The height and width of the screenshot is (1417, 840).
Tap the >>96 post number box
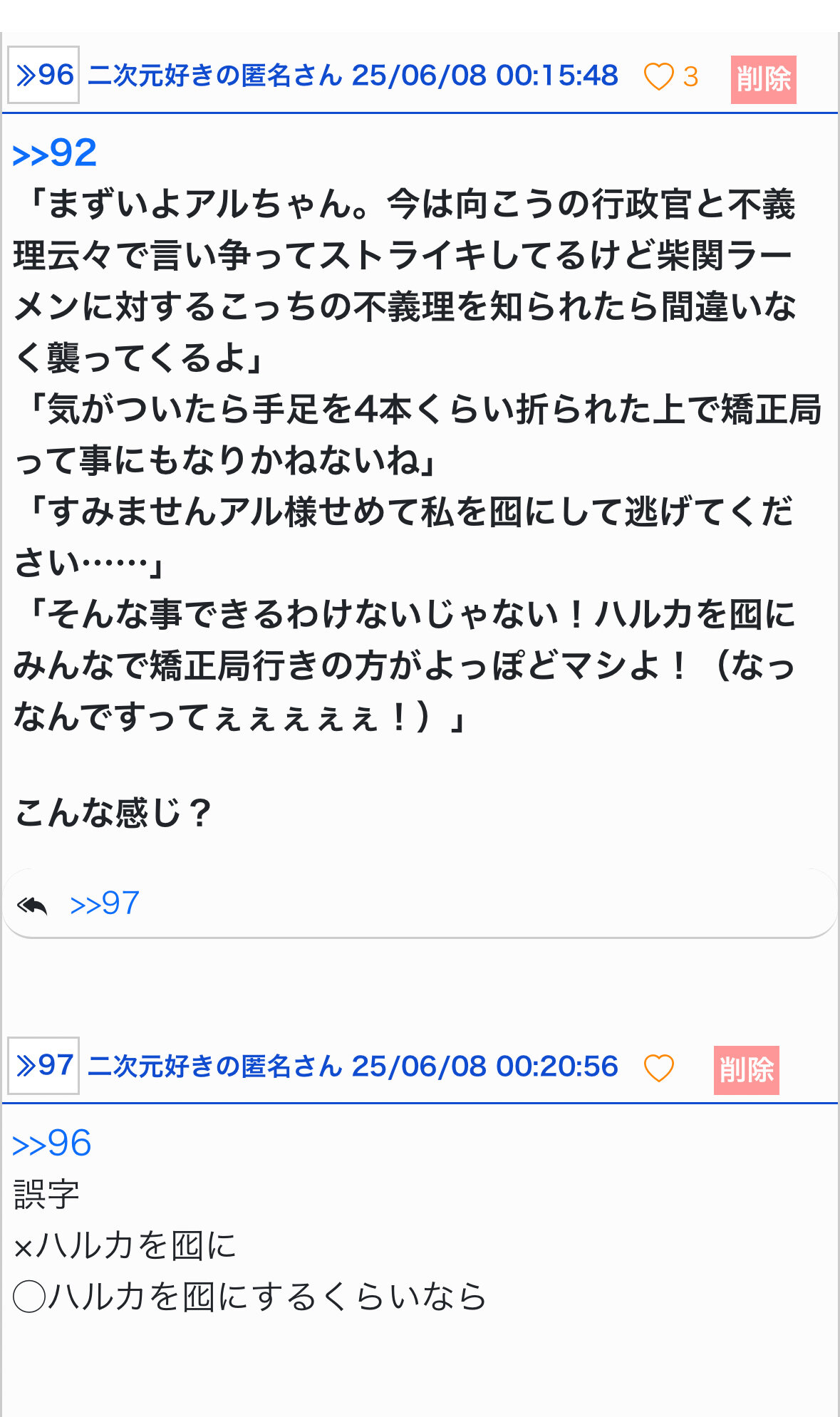(43, 76)
